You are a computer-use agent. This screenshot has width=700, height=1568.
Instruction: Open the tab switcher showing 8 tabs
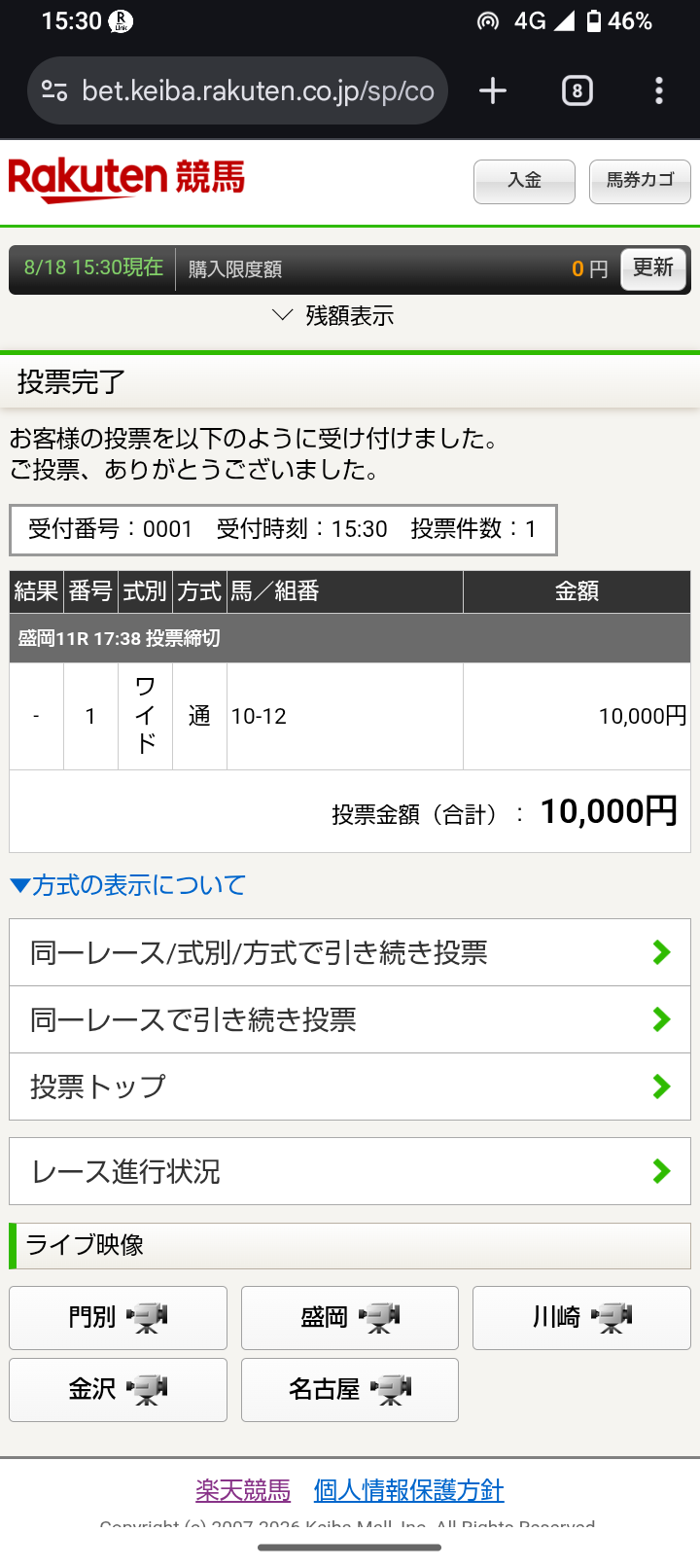[577, 90]
